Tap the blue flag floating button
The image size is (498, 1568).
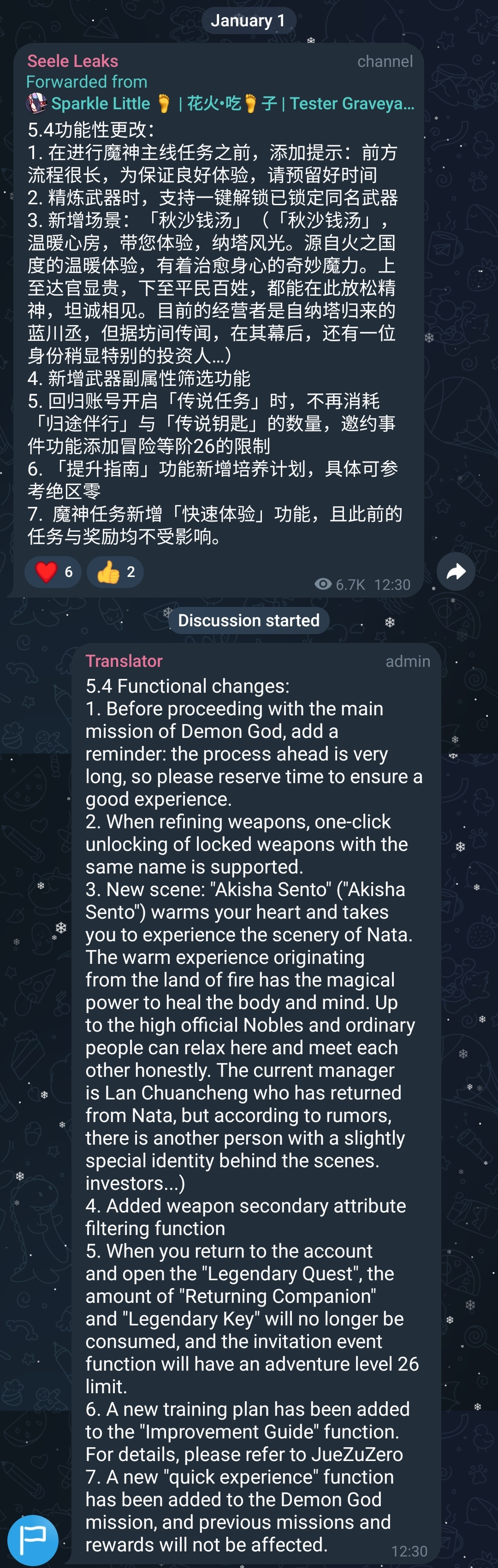click(33, 1540)
